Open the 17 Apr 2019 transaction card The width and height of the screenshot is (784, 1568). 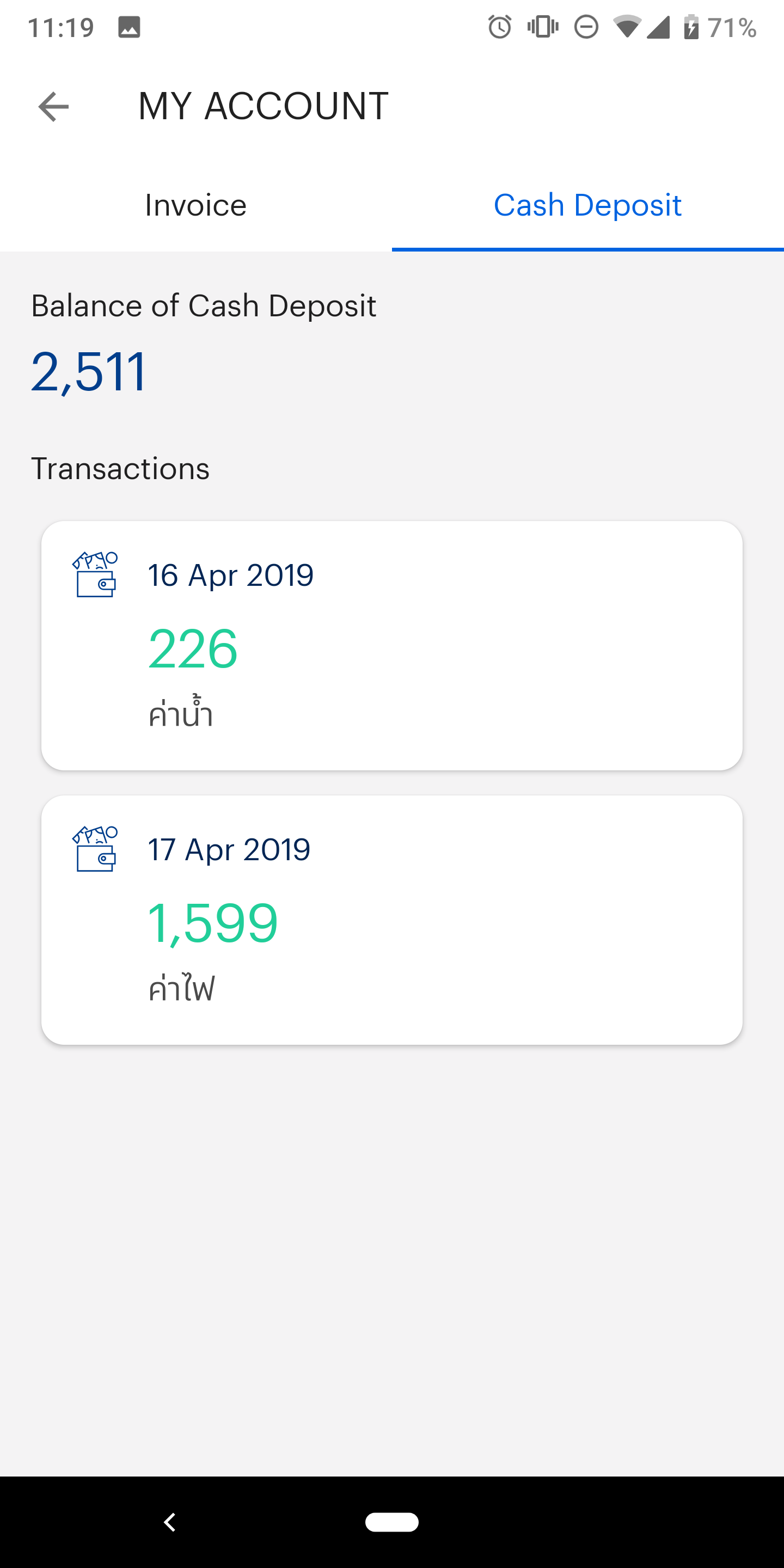(x=391, y=920)
